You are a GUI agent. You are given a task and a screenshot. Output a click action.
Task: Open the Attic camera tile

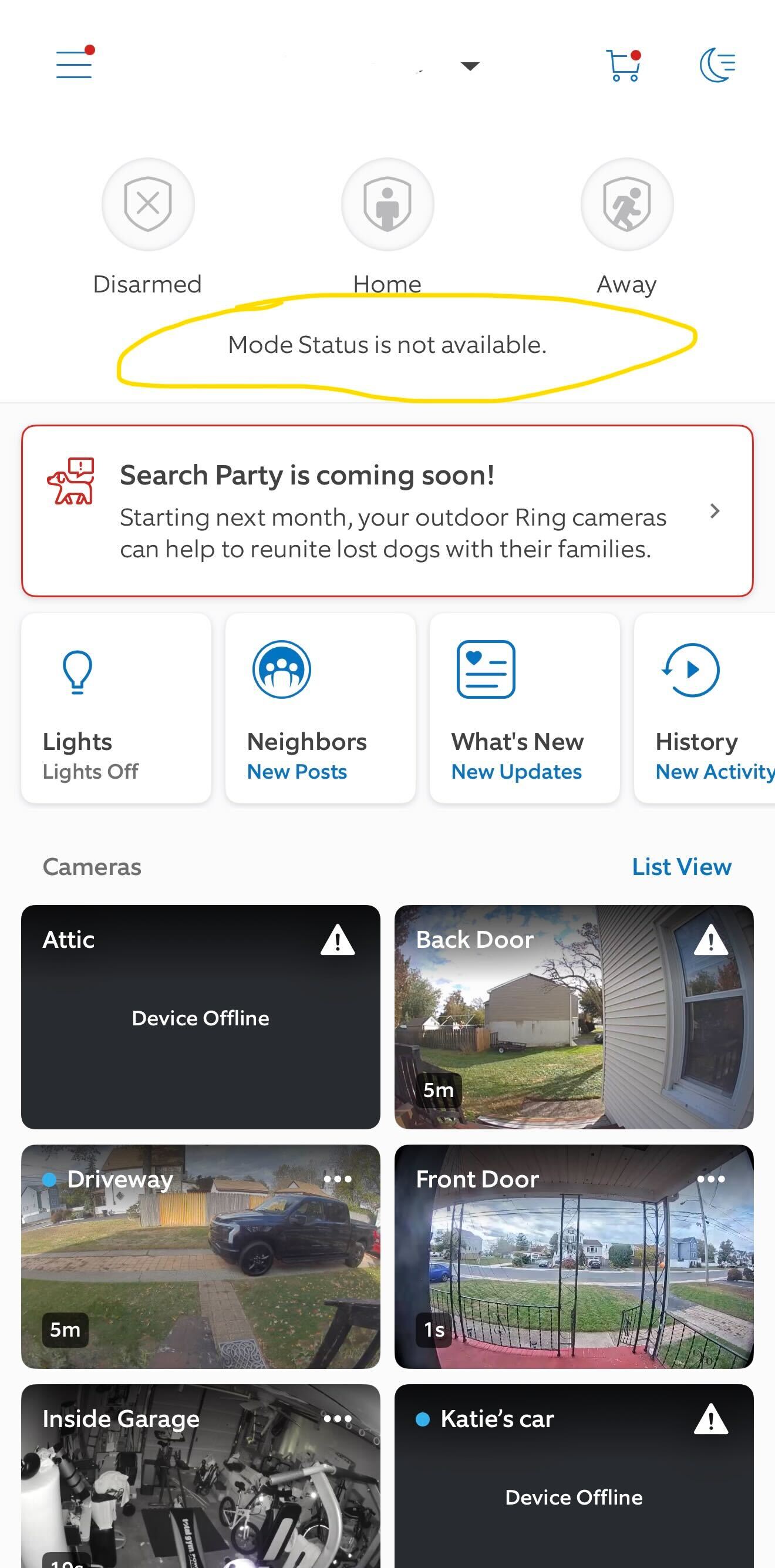pyautogui.click(x=201, y=1017)
